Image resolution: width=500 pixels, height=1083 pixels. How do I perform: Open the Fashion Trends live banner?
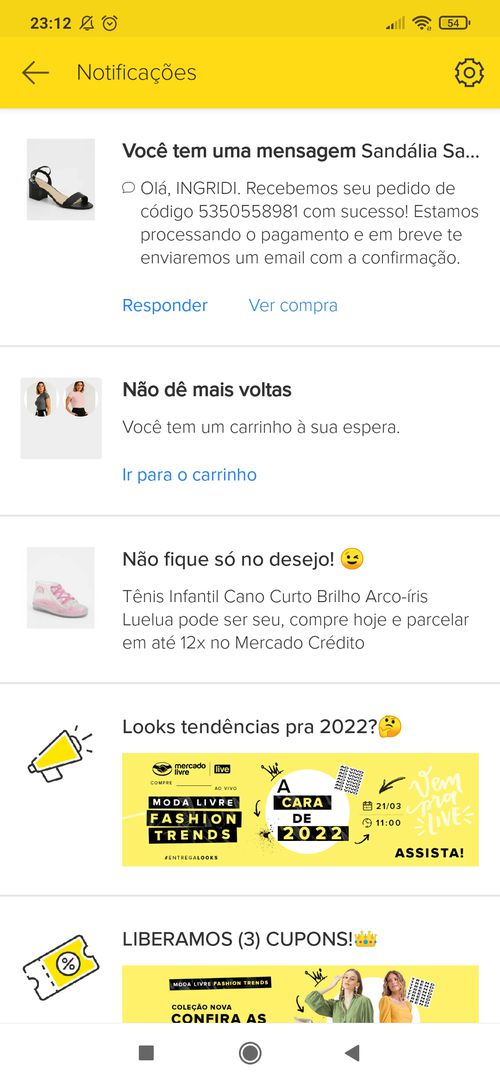click(300, 809)
